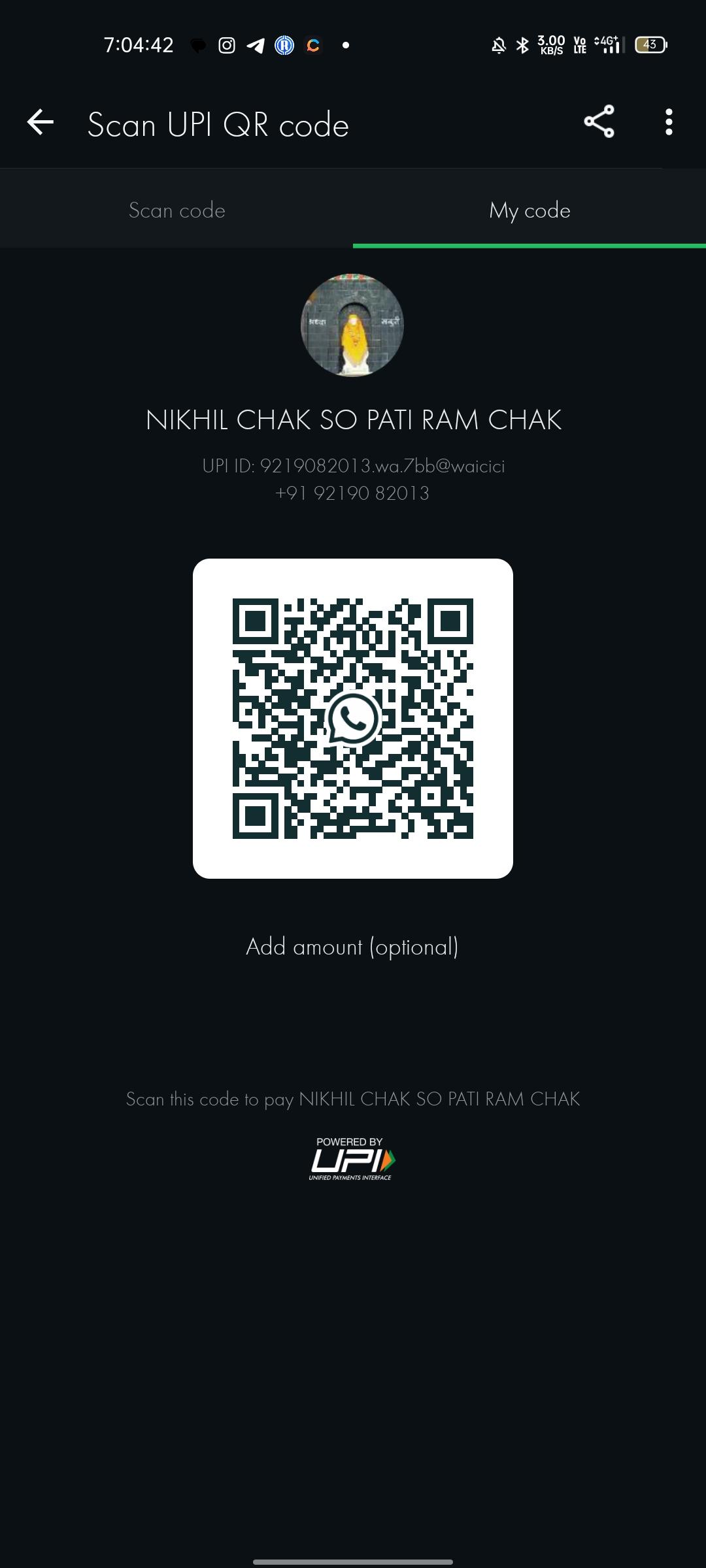Go back using the arrow icon
This screenshot has width=706, height=1568.
tap(41, 122)
